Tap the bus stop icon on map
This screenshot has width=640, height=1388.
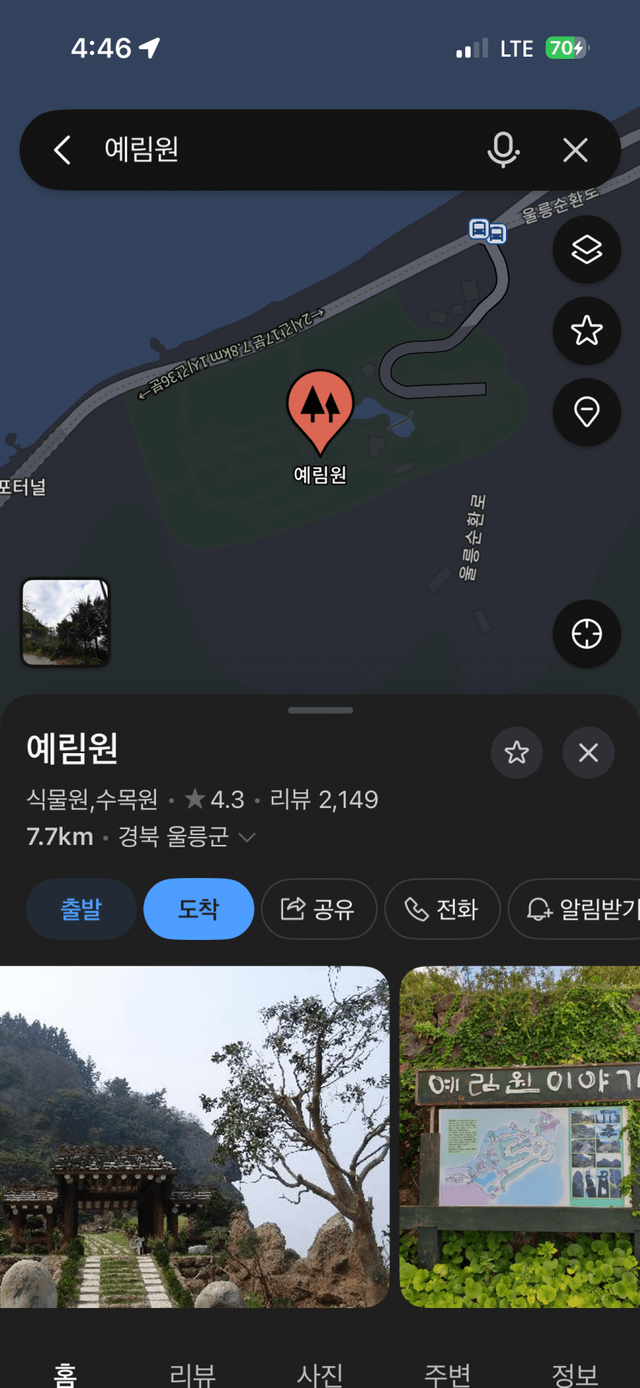[487, 231]
